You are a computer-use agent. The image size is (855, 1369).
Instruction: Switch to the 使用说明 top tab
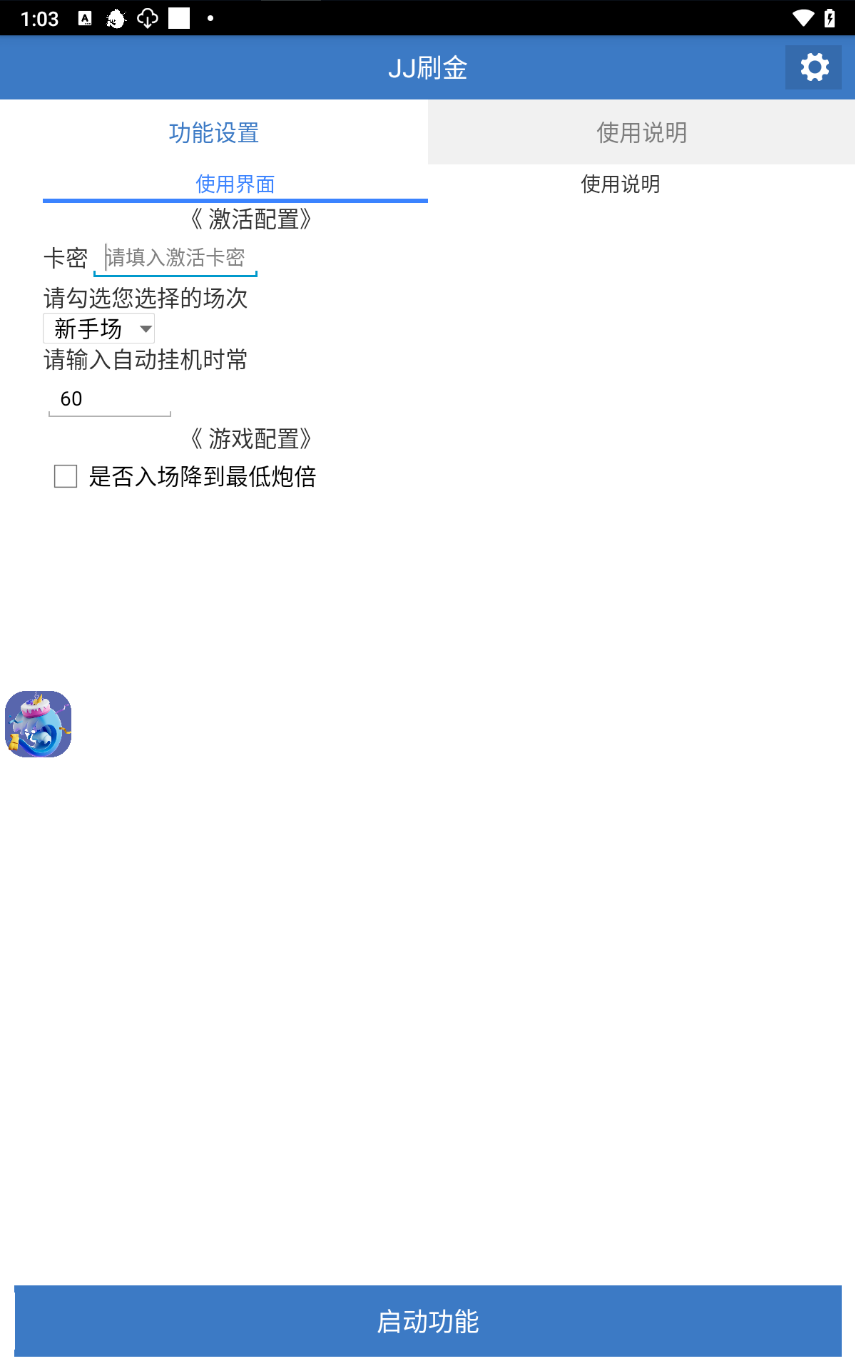click(x=641, y=132)
